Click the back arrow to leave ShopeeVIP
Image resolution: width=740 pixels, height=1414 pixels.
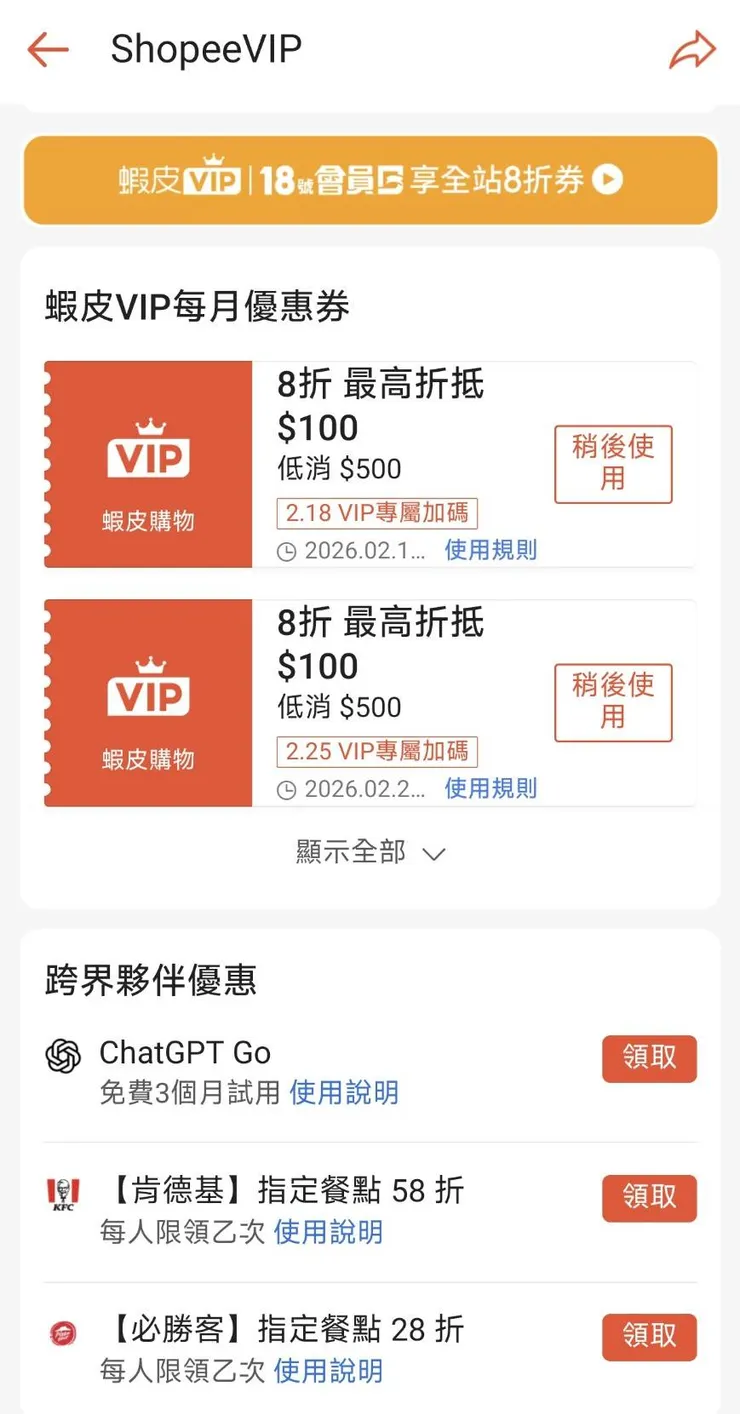(47, 50)
